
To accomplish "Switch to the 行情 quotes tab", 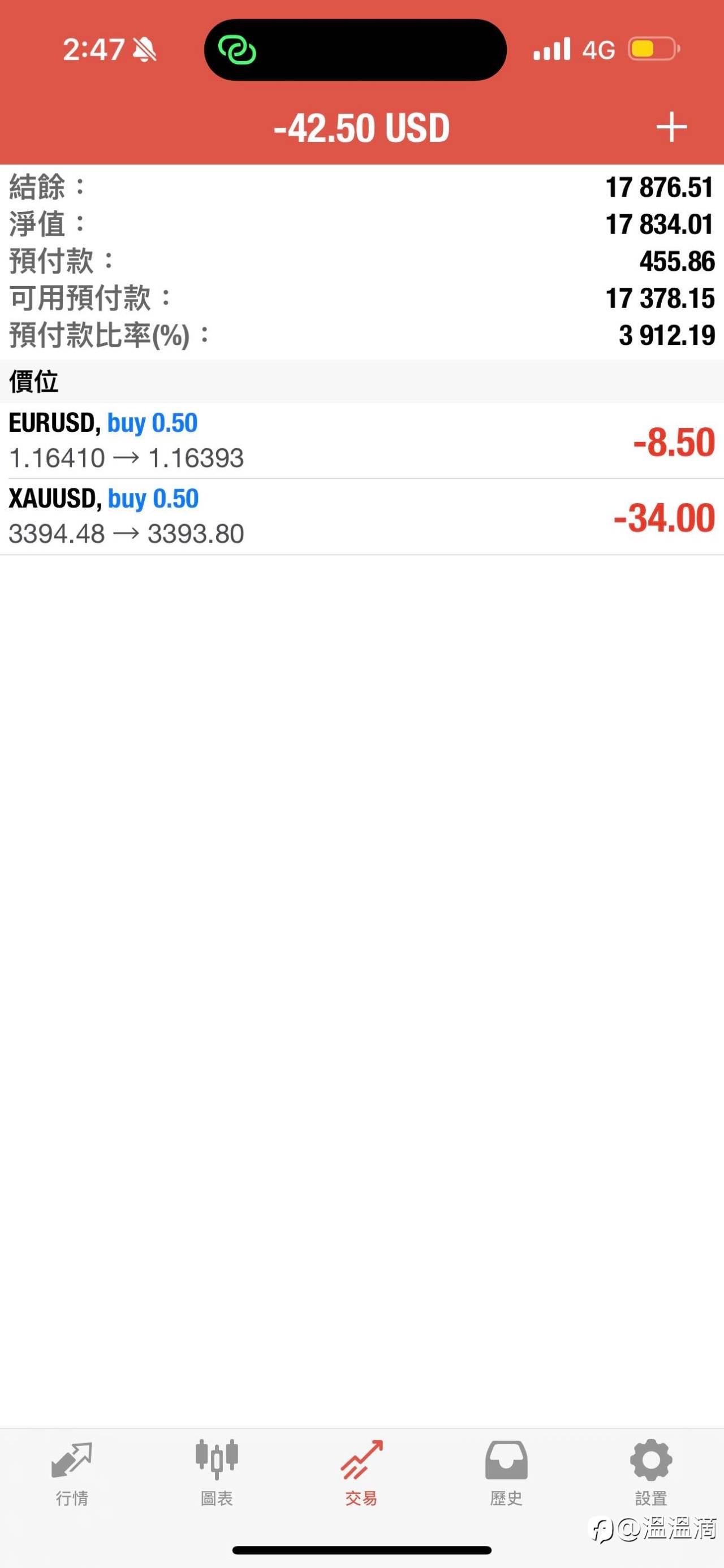I will [x=72, y=1473].
